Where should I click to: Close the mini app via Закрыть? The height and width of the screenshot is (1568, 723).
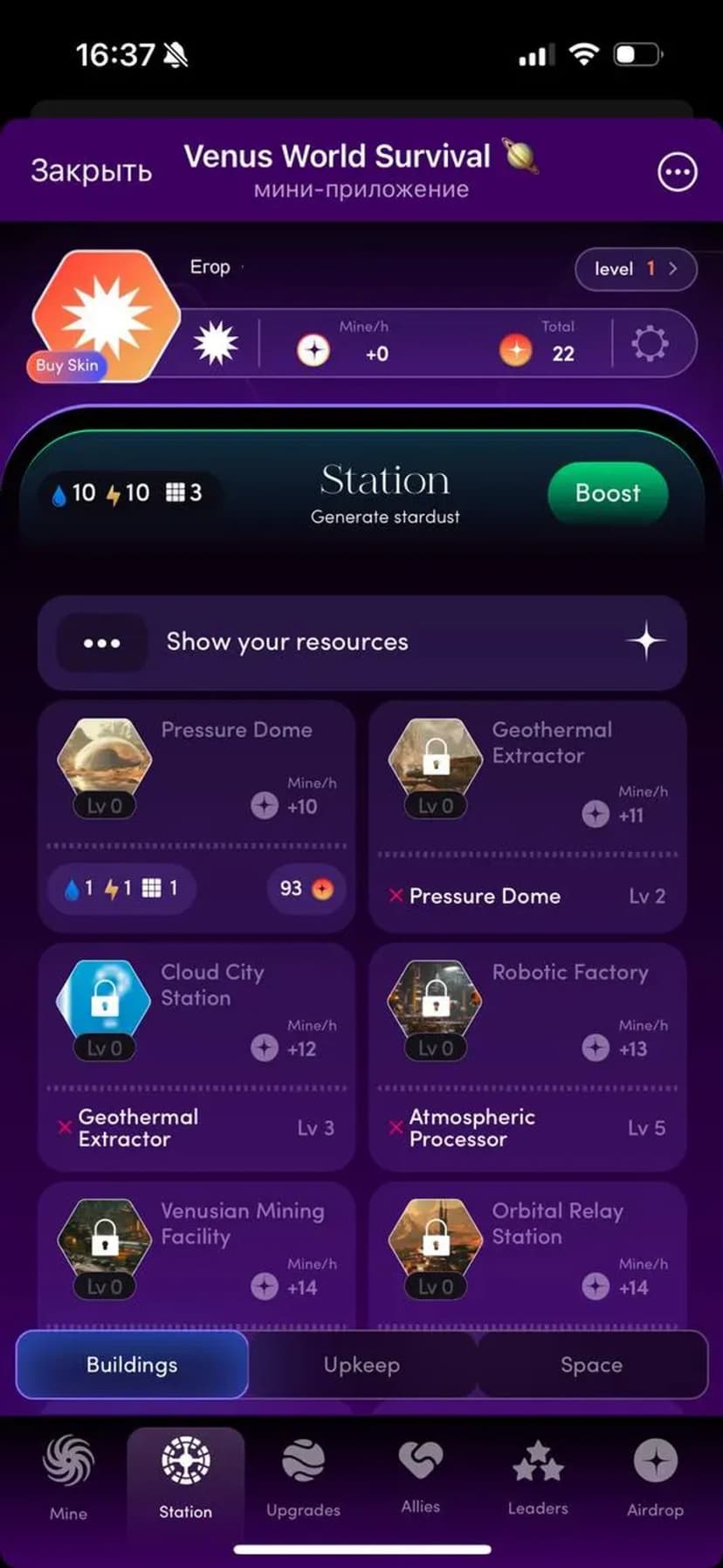pos(91,170)
